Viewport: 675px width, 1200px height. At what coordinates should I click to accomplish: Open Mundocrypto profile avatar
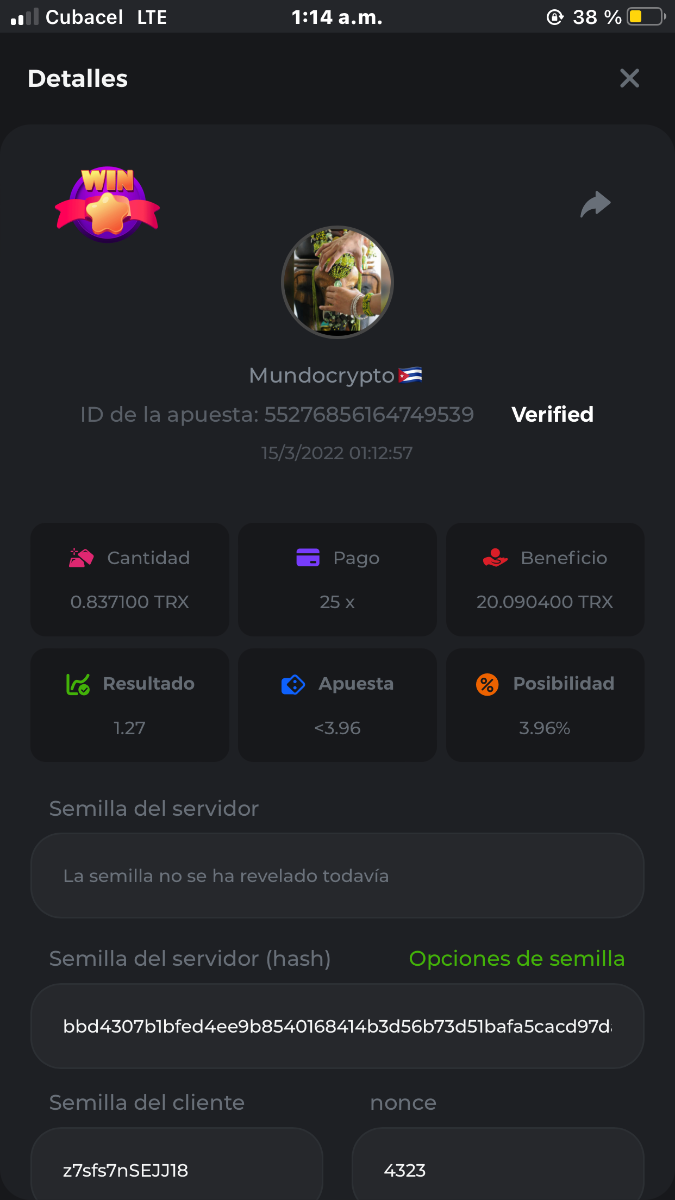pyautogui.click(x=337, y=282)
